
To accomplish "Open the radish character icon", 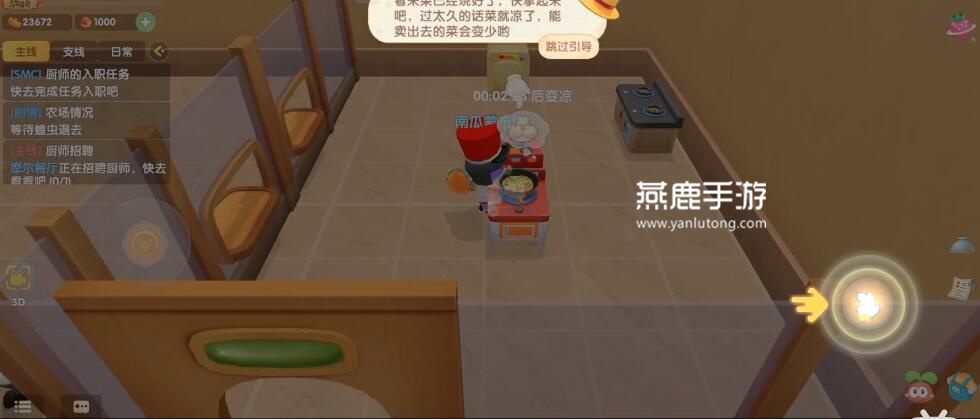I will click(920, 388).
